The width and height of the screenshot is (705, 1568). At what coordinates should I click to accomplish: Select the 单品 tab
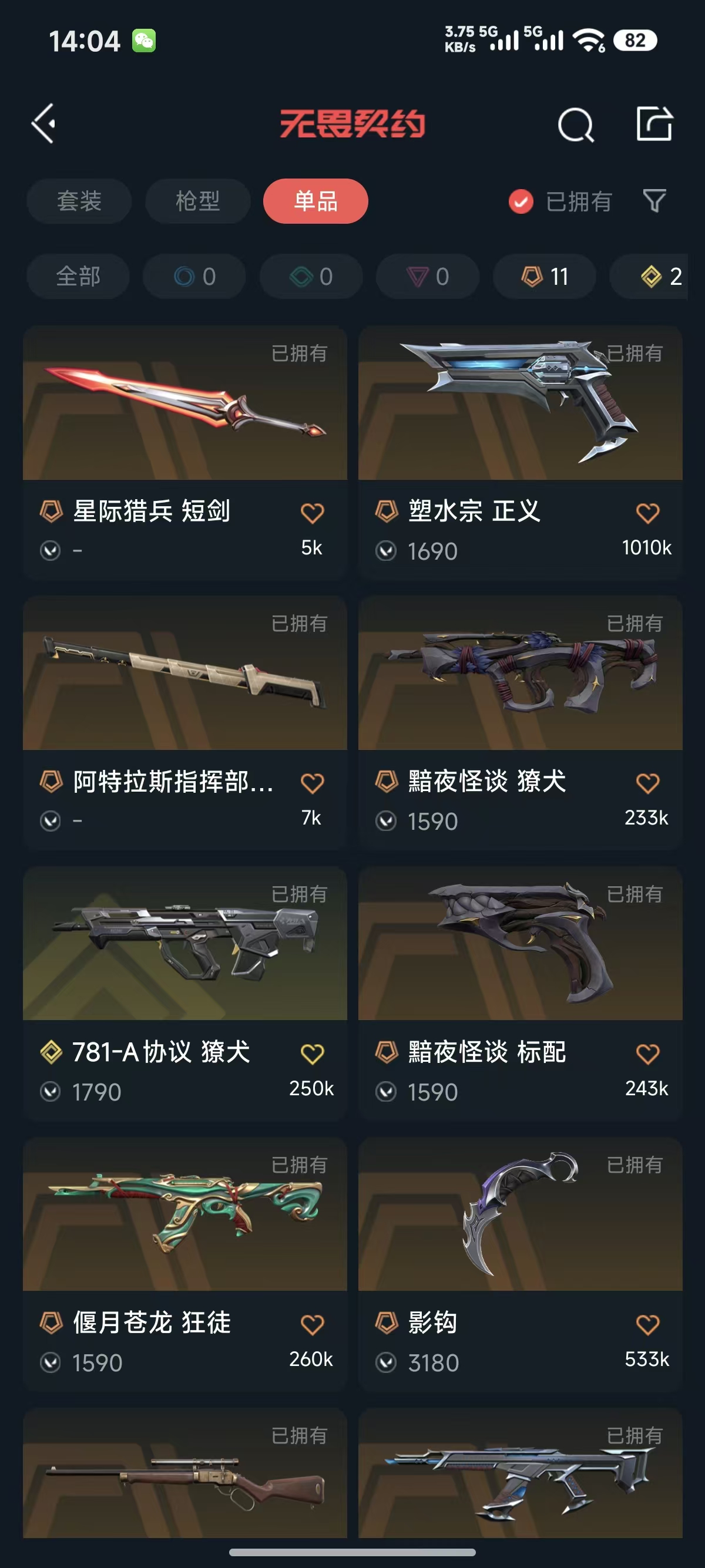click(315, 201)
